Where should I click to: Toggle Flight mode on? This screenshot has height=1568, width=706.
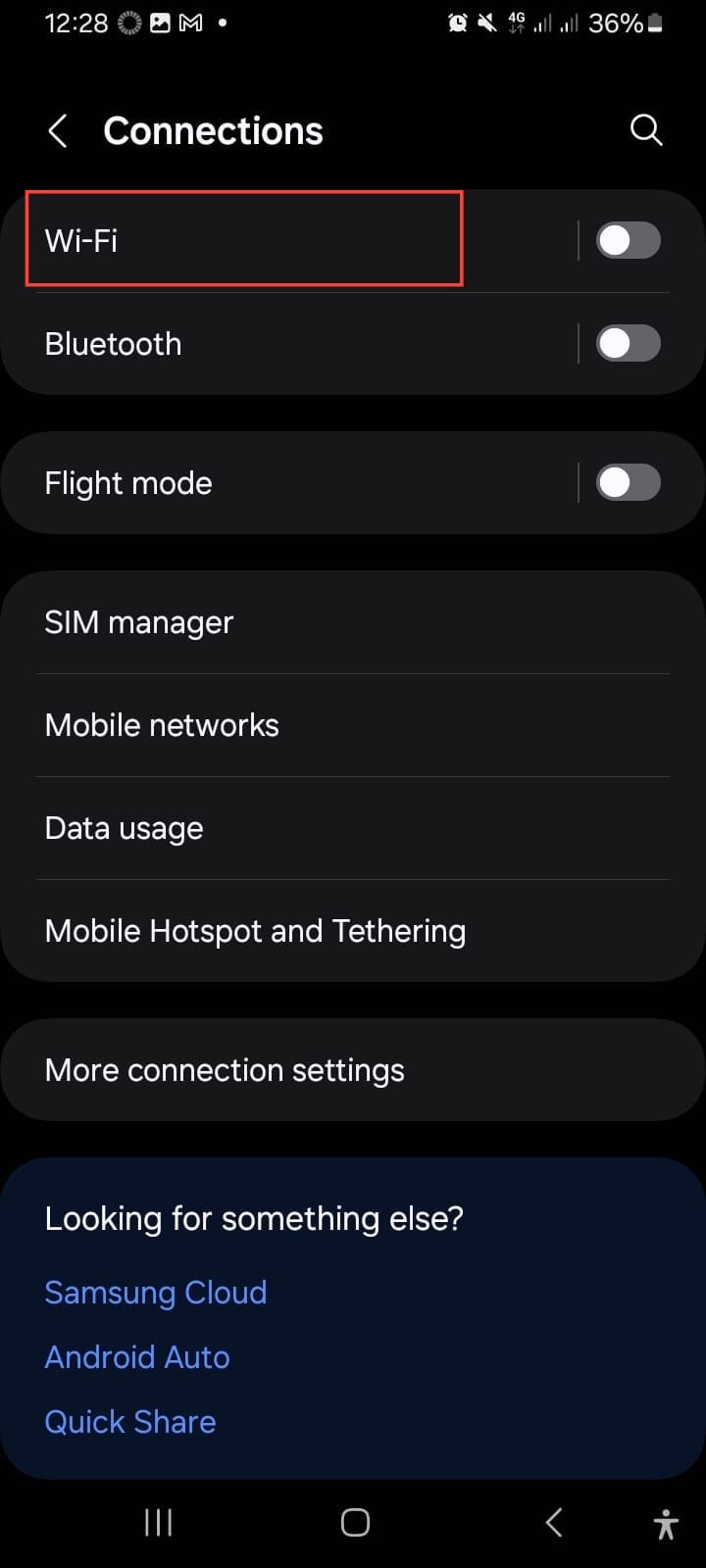click(628, 483)
